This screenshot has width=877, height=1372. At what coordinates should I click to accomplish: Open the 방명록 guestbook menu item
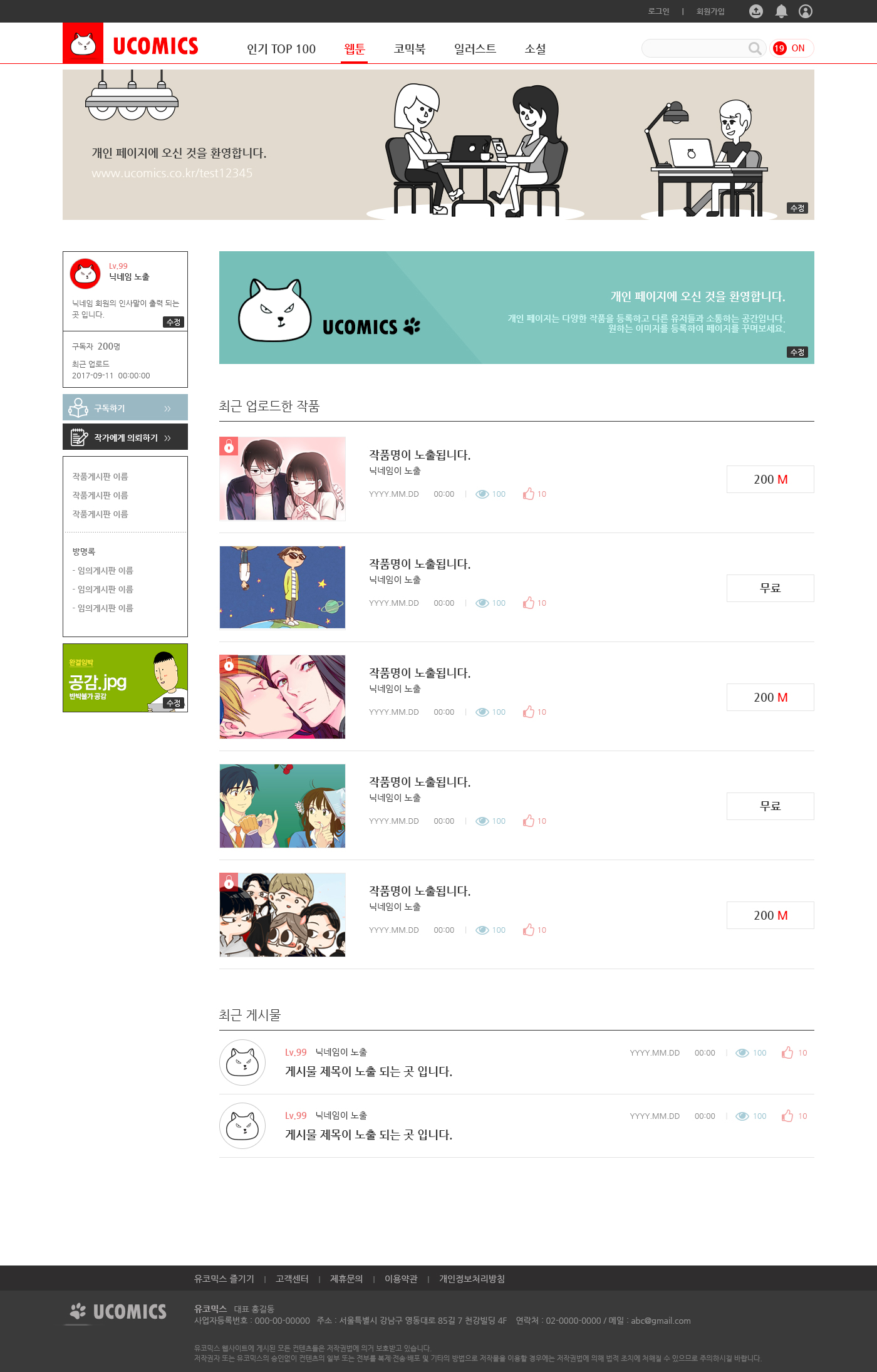(84, 552)
